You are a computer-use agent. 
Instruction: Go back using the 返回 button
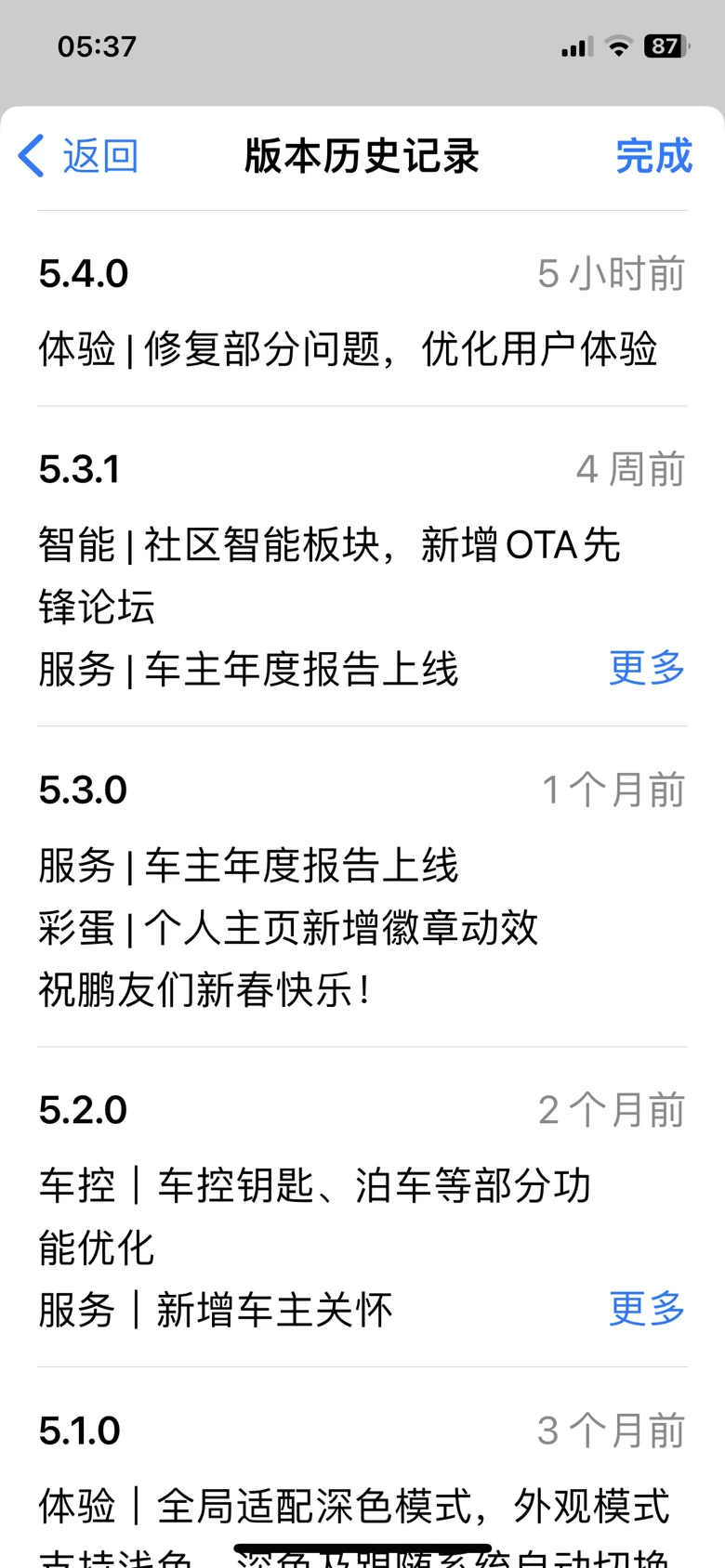79,155
